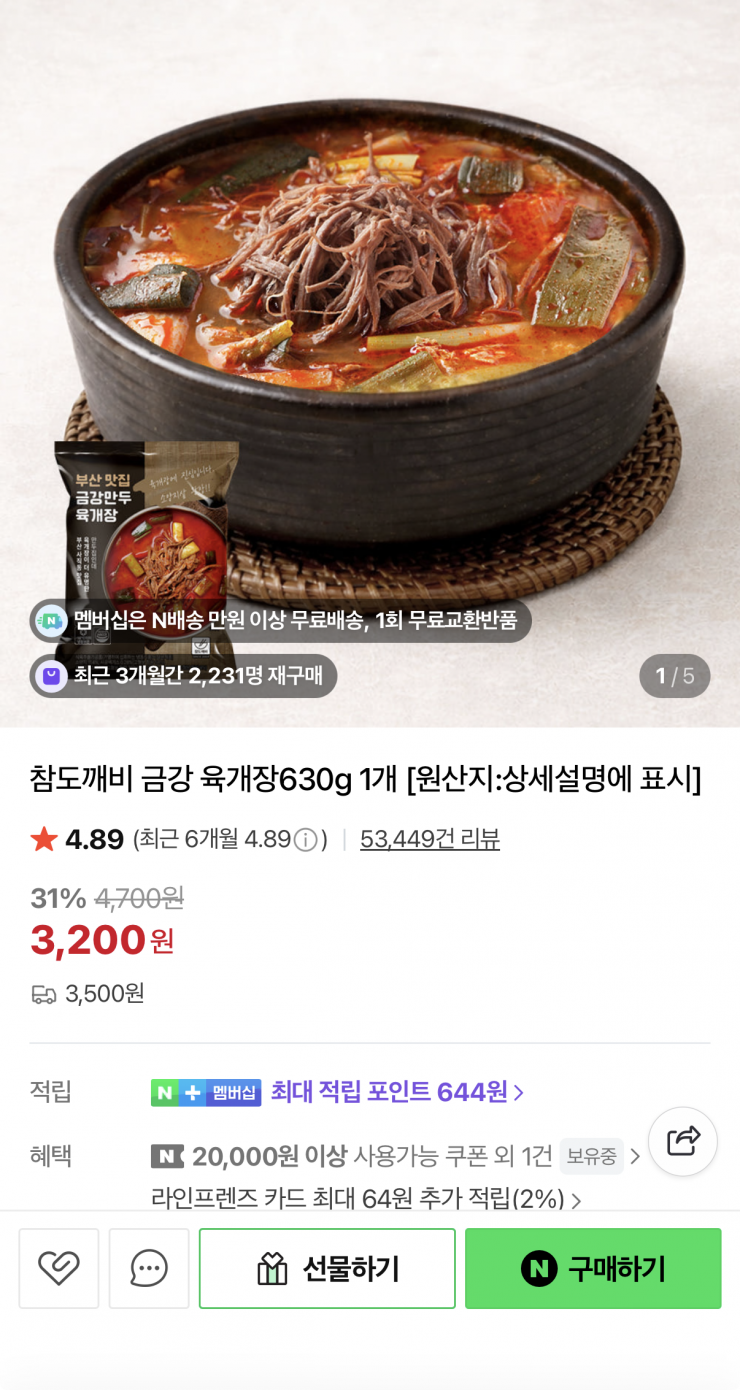The height and width of the screenshot is (1390, 740).
Task: Click the delivery truck icon beside 3,500원
Action: click(x=42, y=994)
